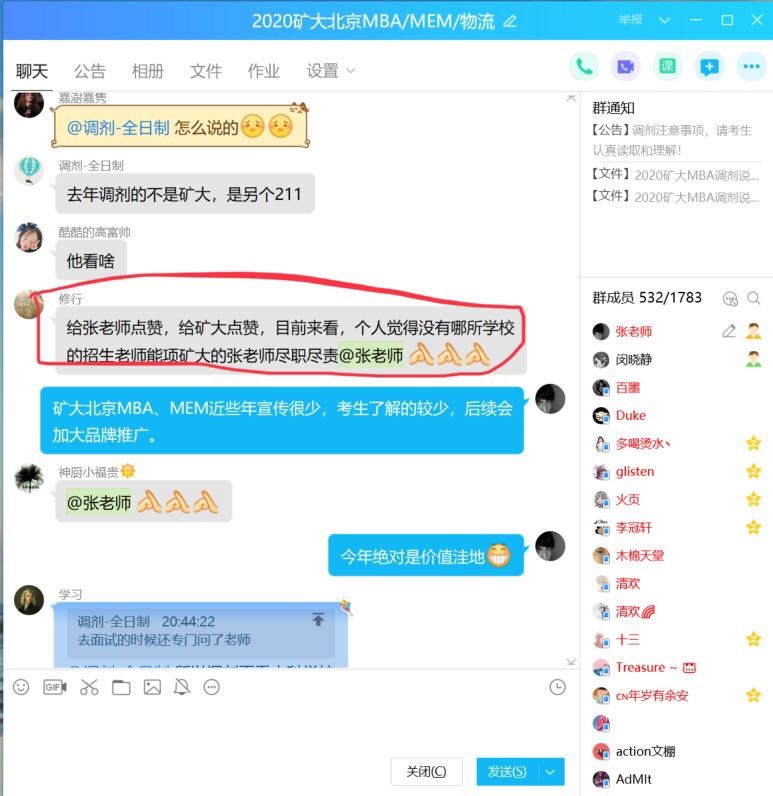Open the GIF sticker panel
This screenshot has height=796, width=773.
pos(54,687)
